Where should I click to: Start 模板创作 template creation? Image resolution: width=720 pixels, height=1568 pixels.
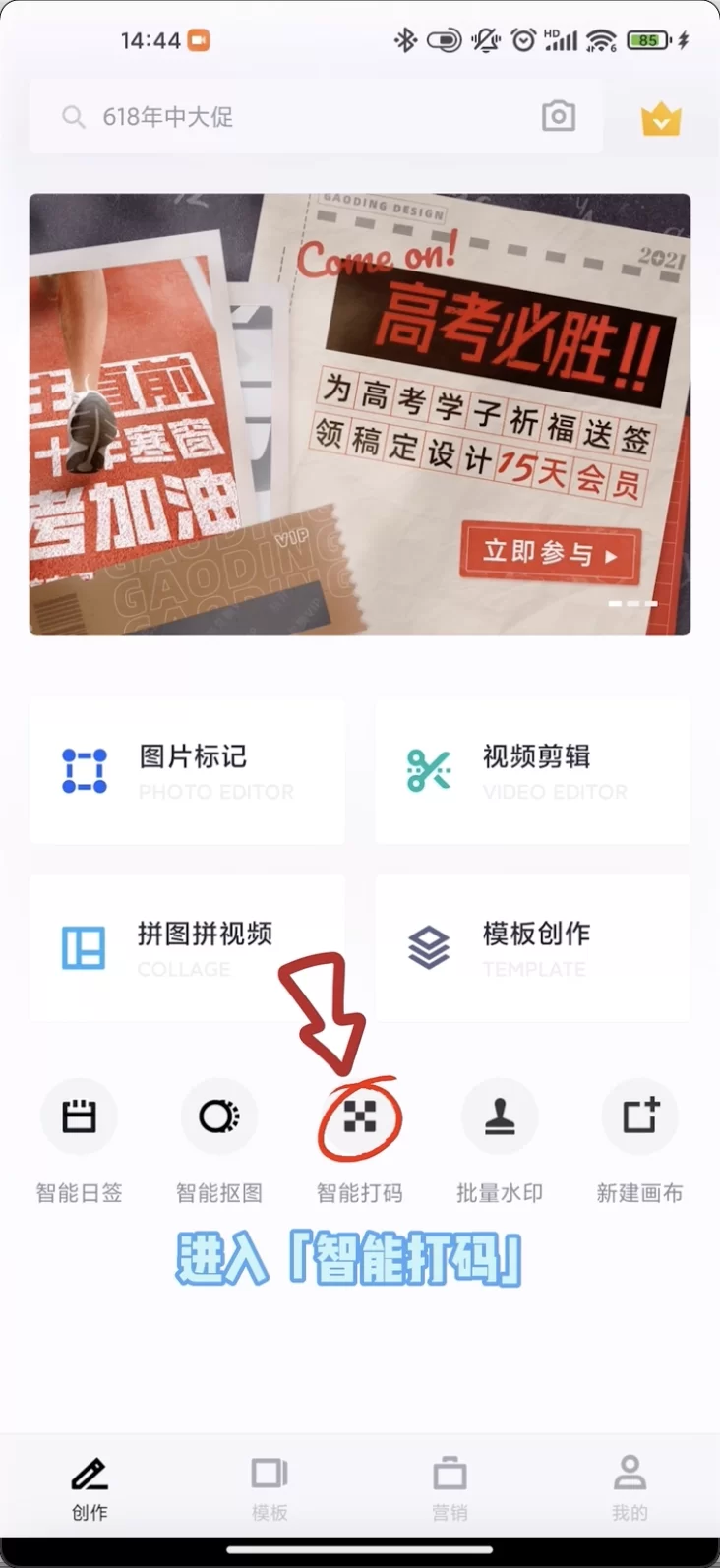[532, 948]
